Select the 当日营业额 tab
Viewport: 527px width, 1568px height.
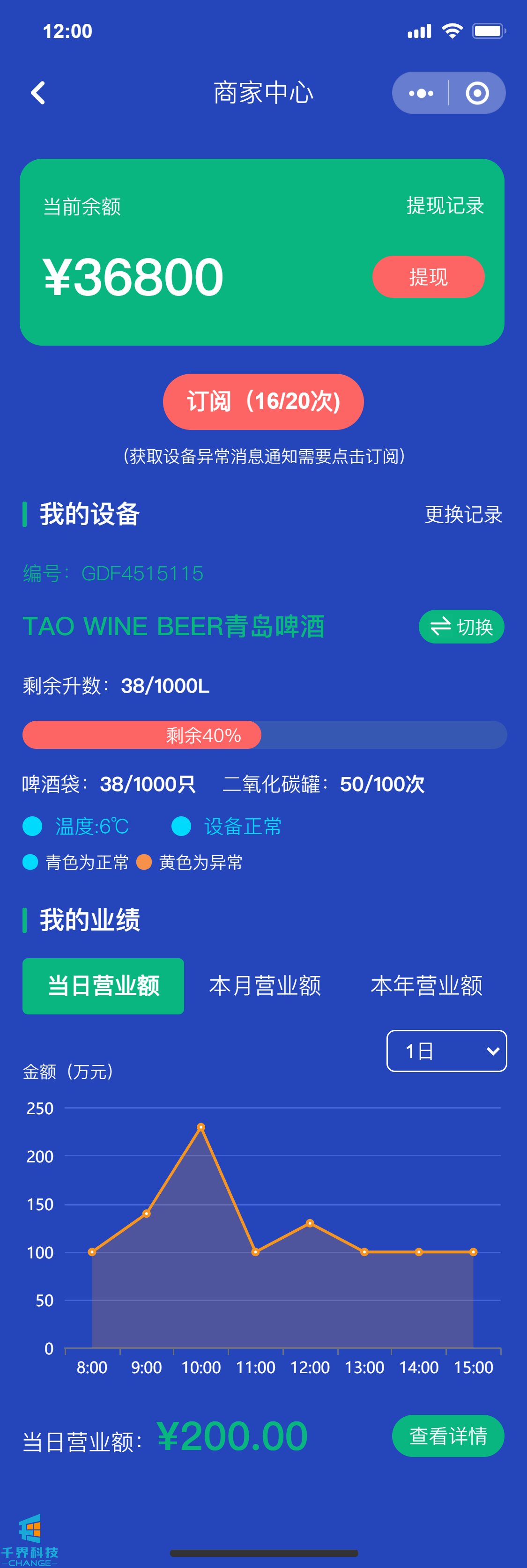pyautogui.click(x=104, y=986)
